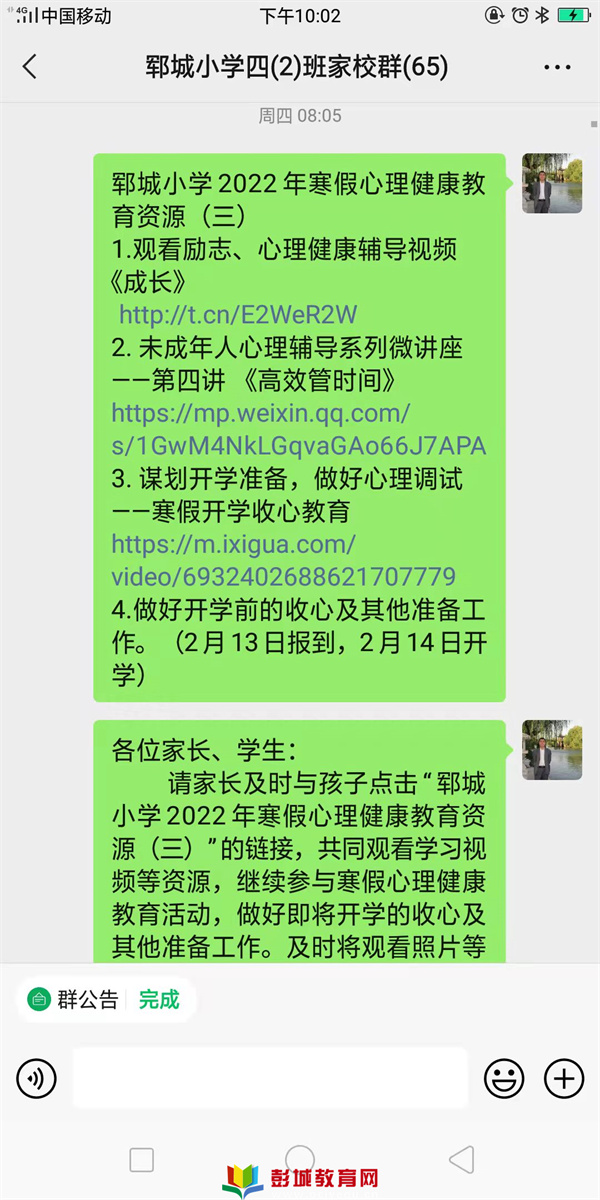
Task: Open the t.cn/E2WeR2W link
Action: [x=238, y=315]
